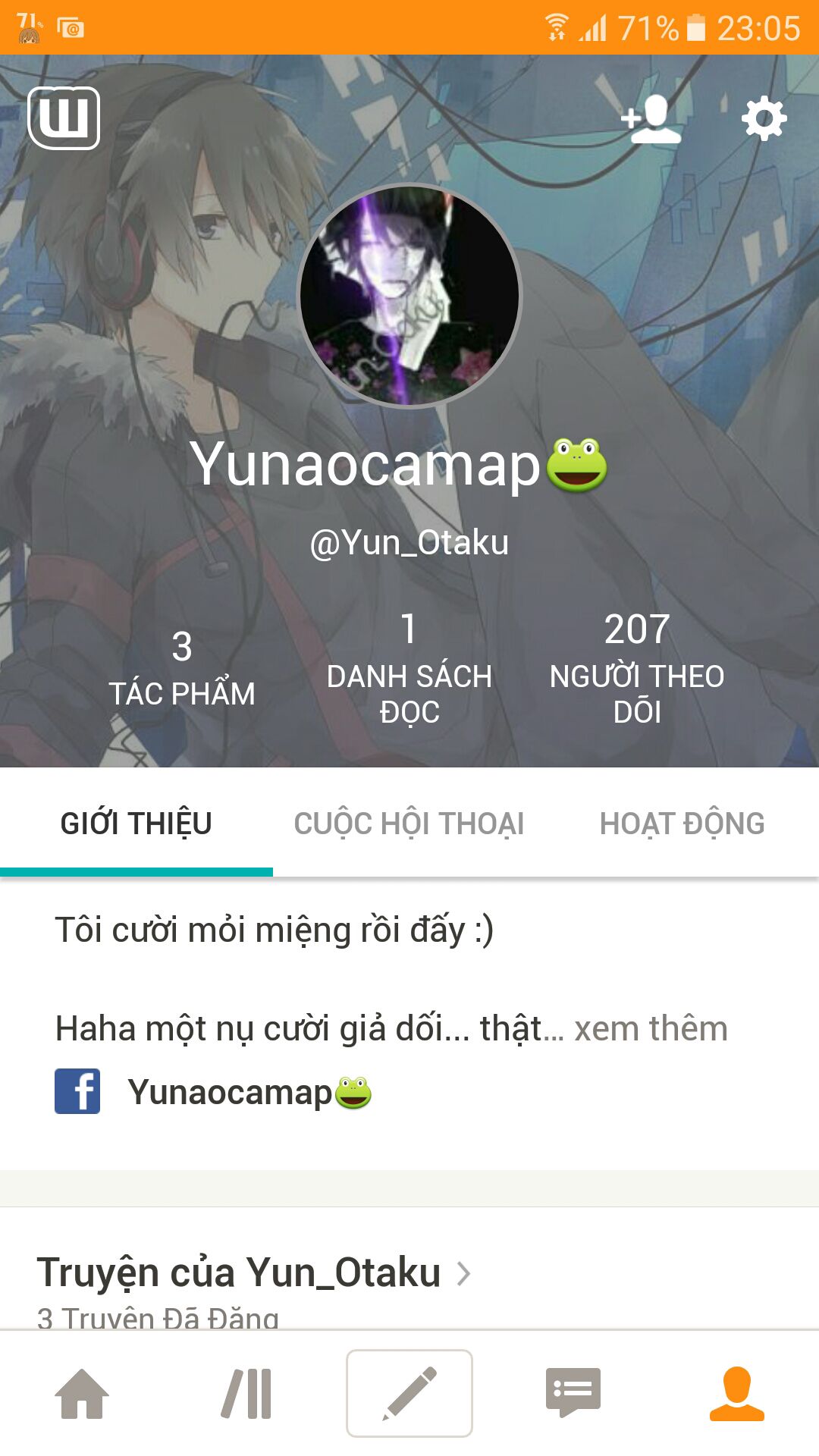Expand the bio with xem thêm
The height and width of the screenshot is (1456, 819).
coord(651,1029)
